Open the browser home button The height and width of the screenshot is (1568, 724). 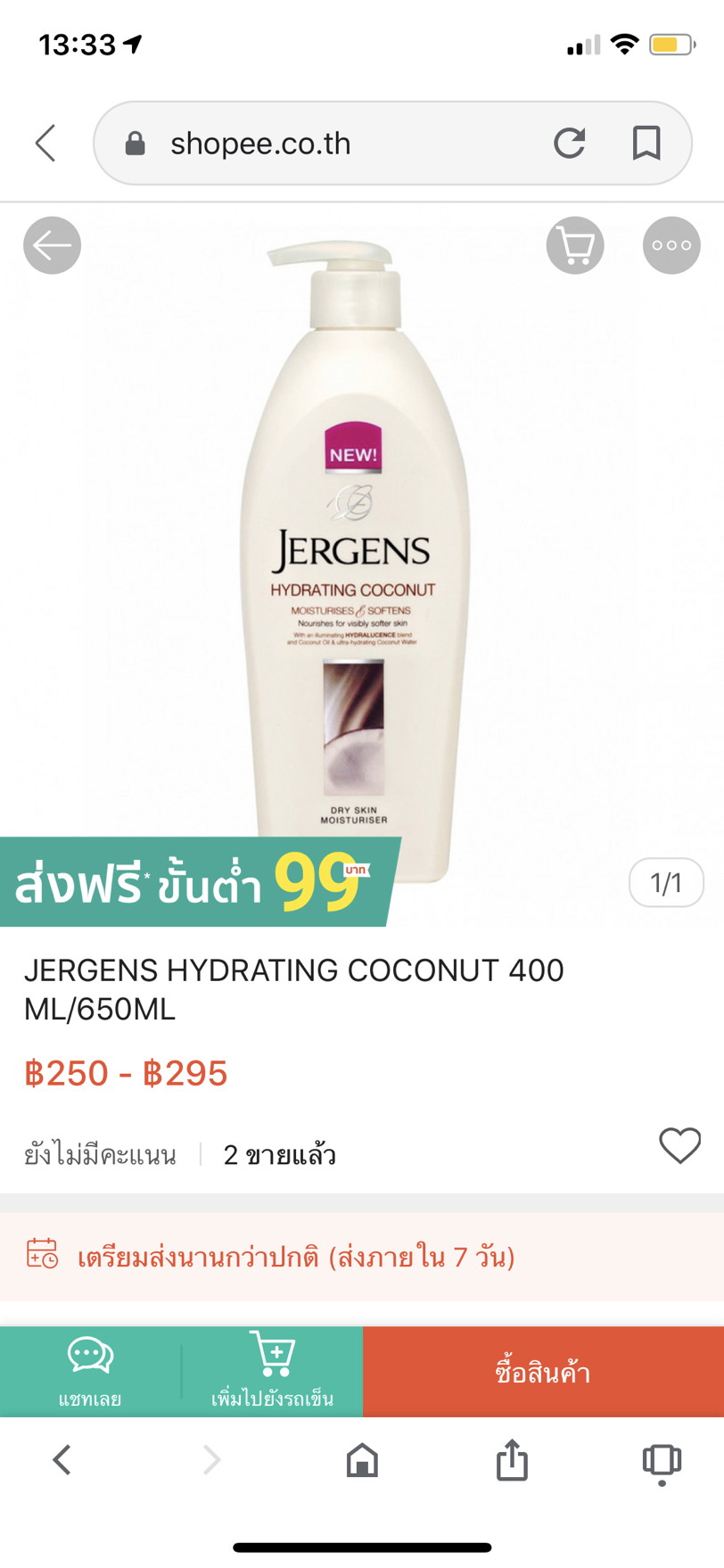[x=362, y=1461]
